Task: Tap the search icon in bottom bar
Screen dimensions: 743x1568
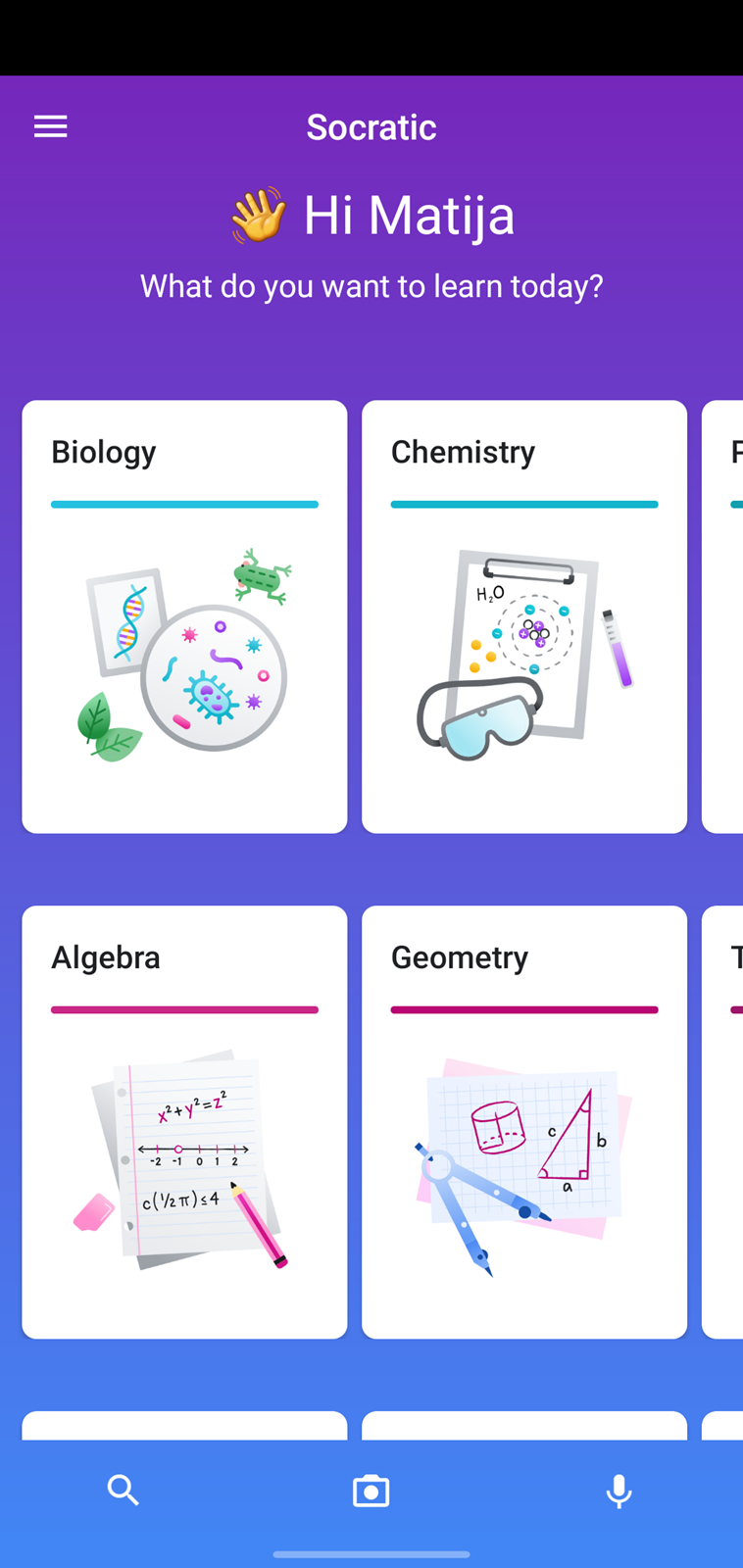Action: [124, 1491]
